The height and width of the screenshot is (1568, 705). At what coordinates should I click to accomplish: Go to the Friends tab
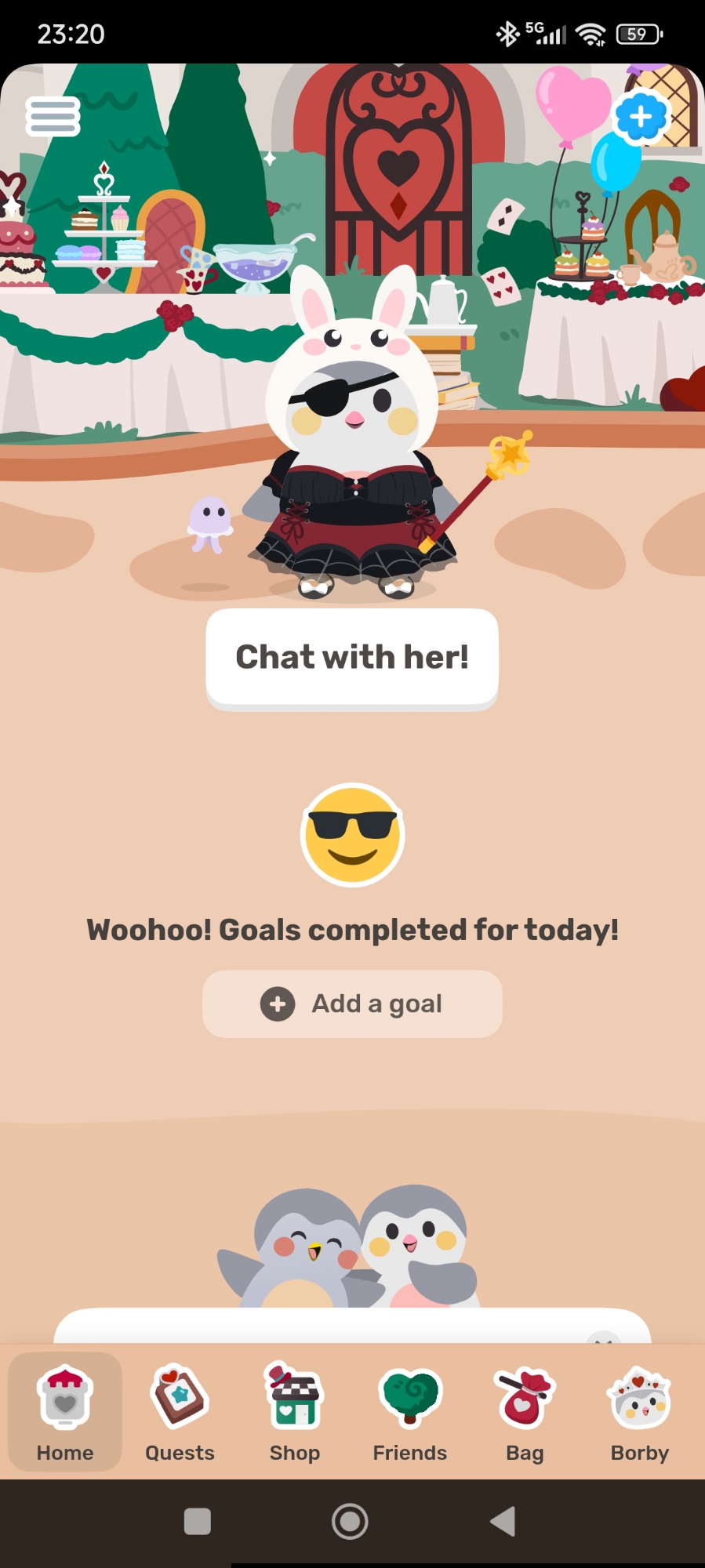tap(409, 1413)
